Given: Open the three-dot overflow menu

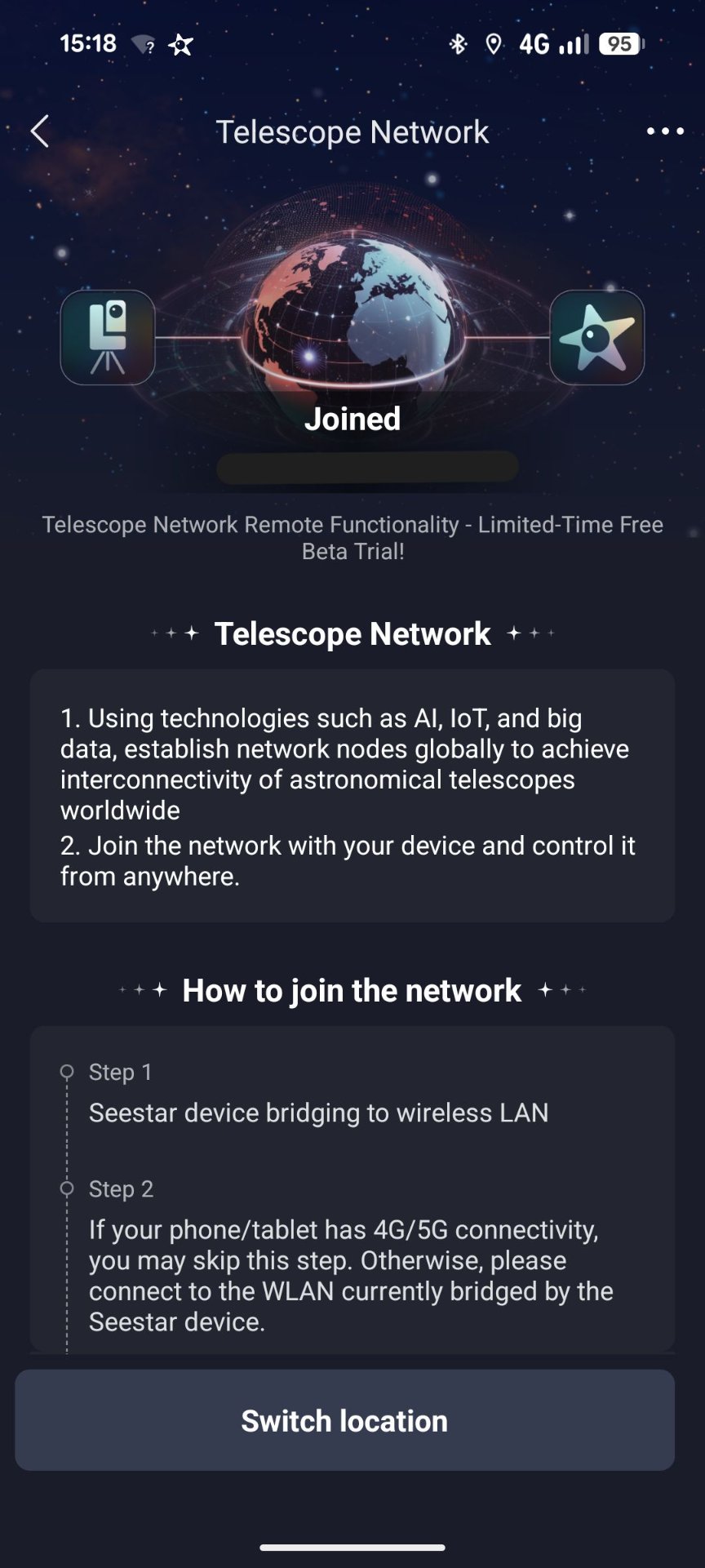Looking at the screenshot, I should [x=665, y=131].
